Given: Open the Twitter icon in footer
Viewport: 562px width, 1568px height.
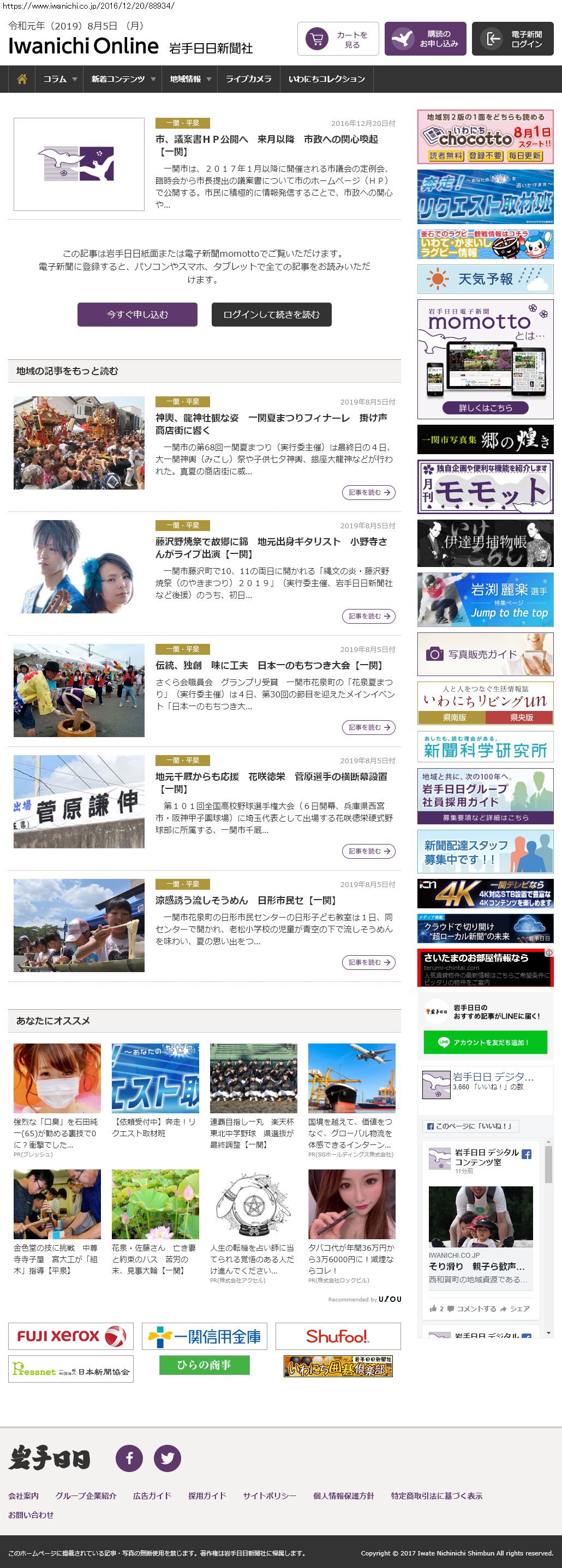Looking at the screenshot, I should [168, 1458].
